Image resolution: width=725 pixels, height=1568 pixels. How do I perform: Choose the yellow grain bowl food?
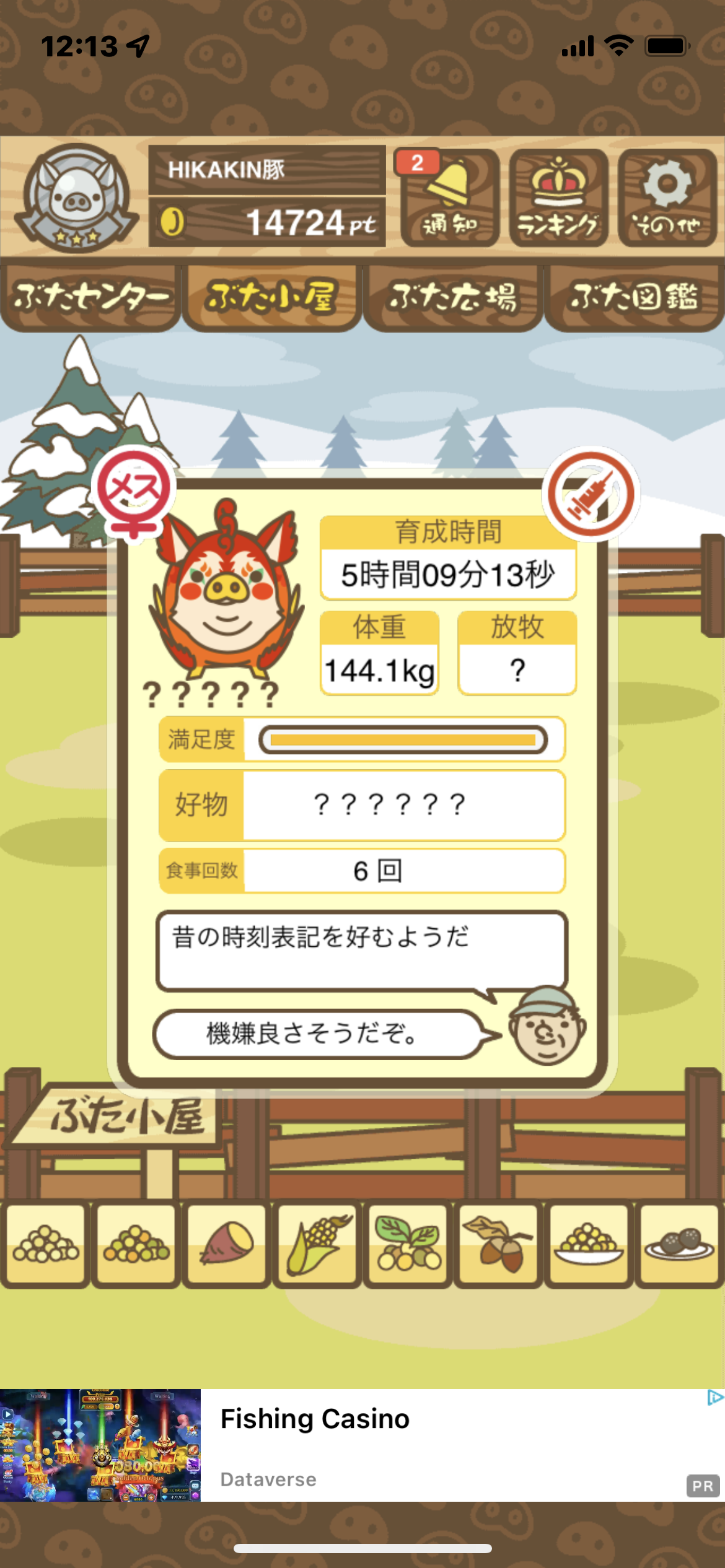[589, 1244]
